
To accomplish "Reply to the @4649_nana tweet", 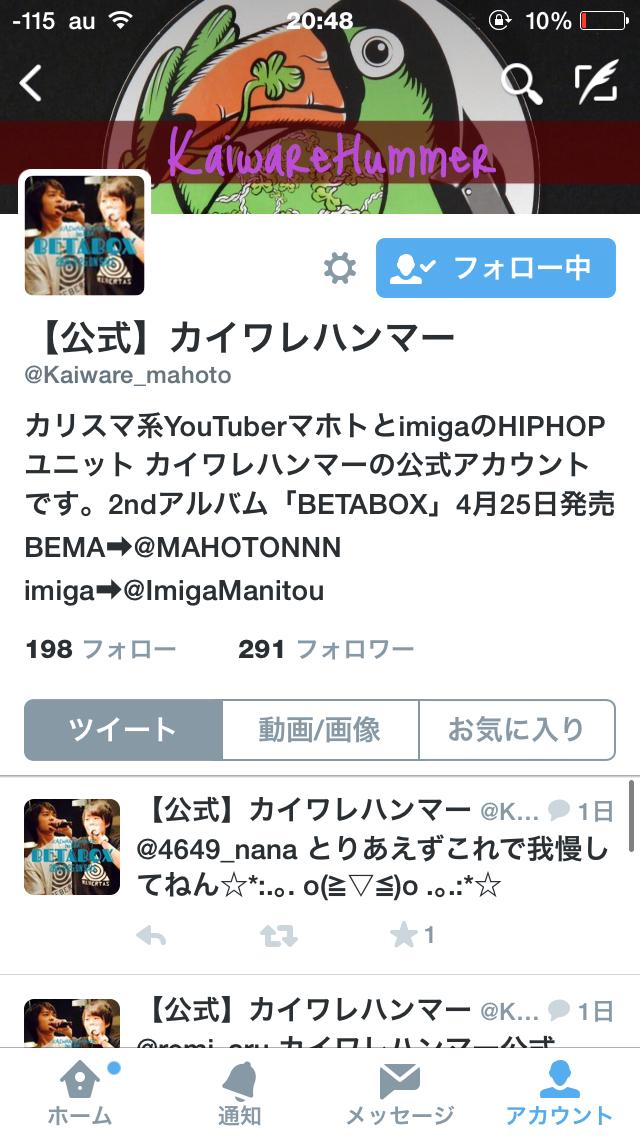I will [x=151, y=936].
